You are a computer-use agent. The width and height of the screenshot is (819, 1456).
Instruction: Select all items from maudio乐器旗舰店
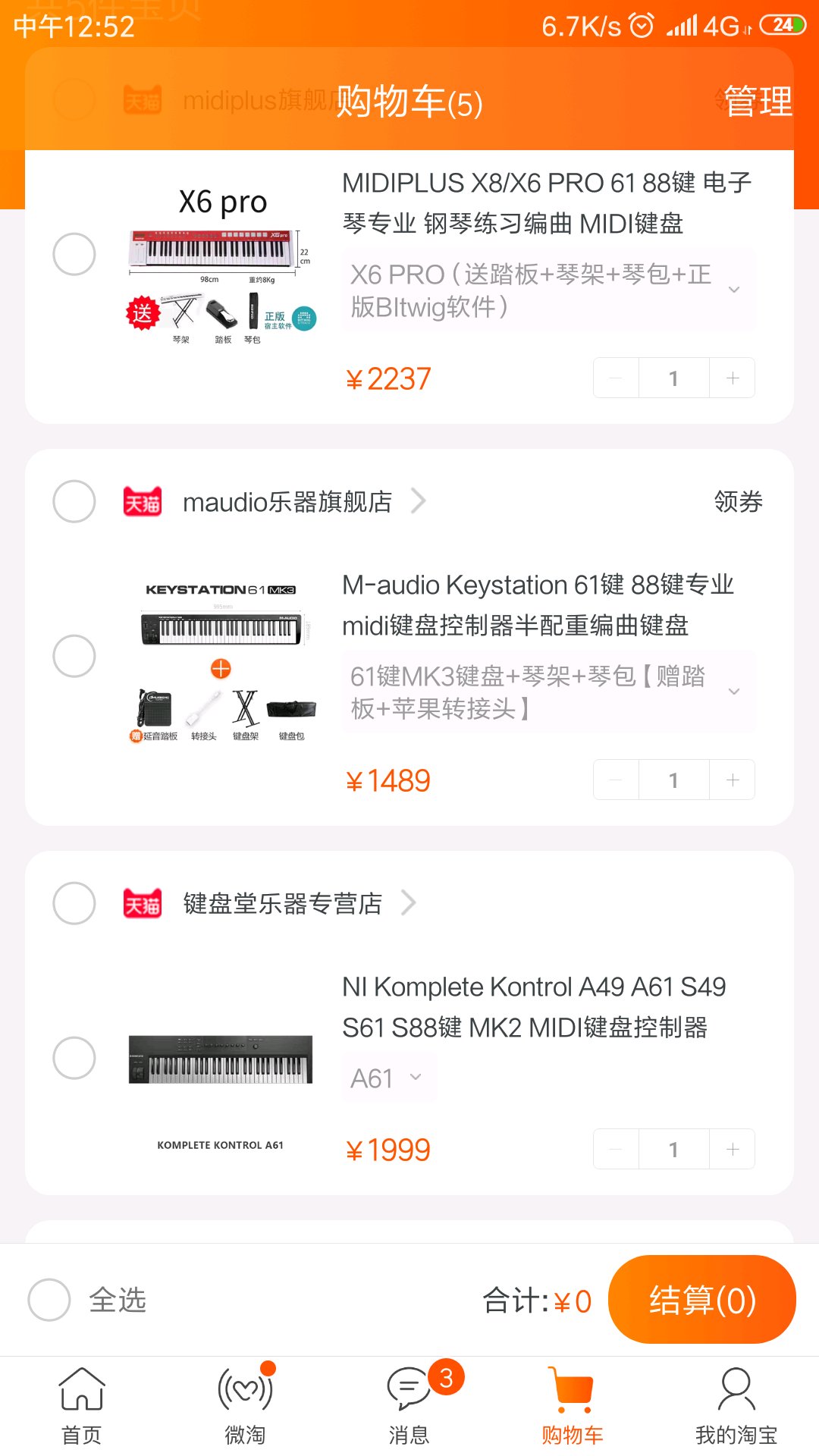pos(74,501)
